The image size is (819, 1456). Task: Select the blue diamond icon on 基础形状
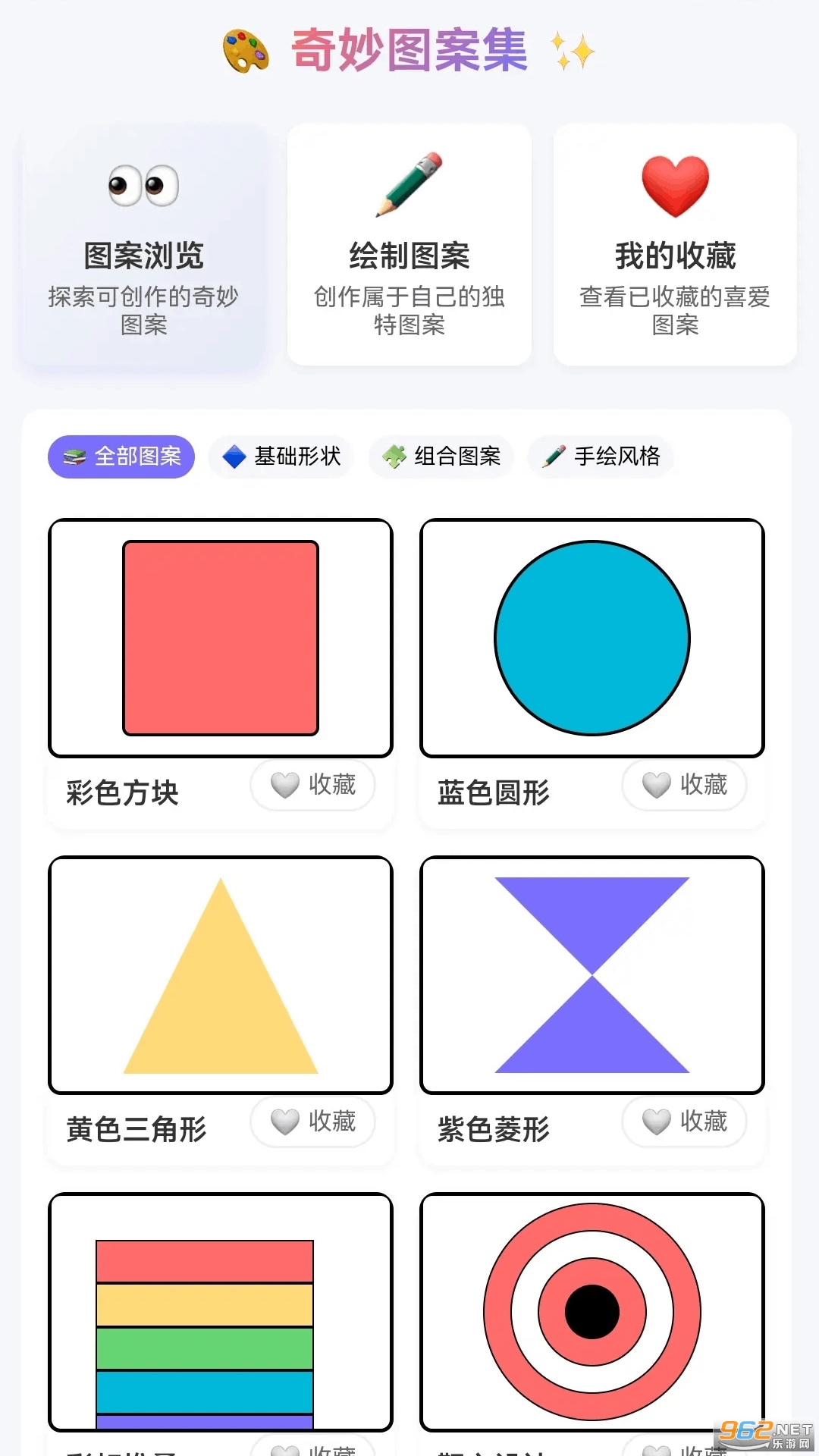(x=236, y=457)
